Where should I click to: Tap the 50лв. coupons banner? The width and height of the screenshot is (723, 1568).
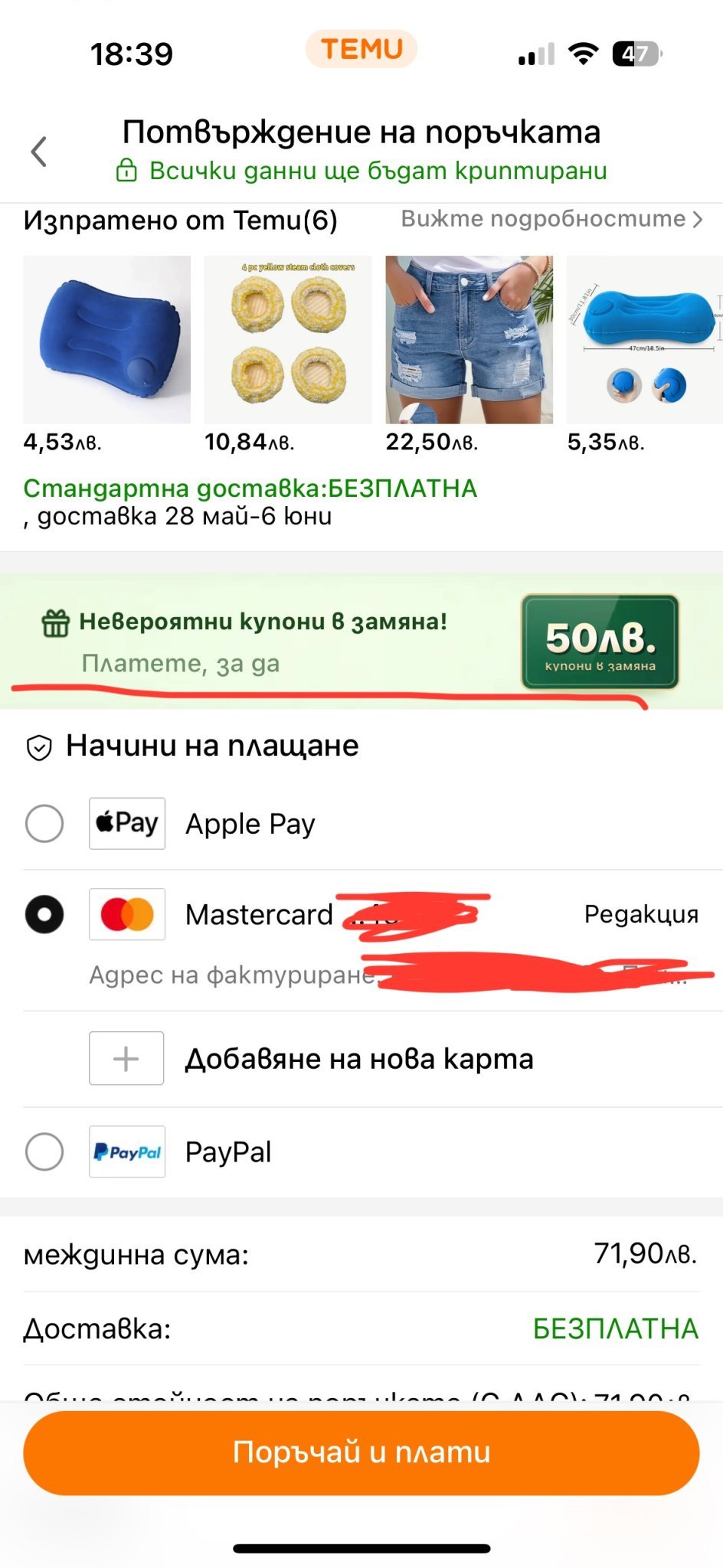[x=361, y=640]
